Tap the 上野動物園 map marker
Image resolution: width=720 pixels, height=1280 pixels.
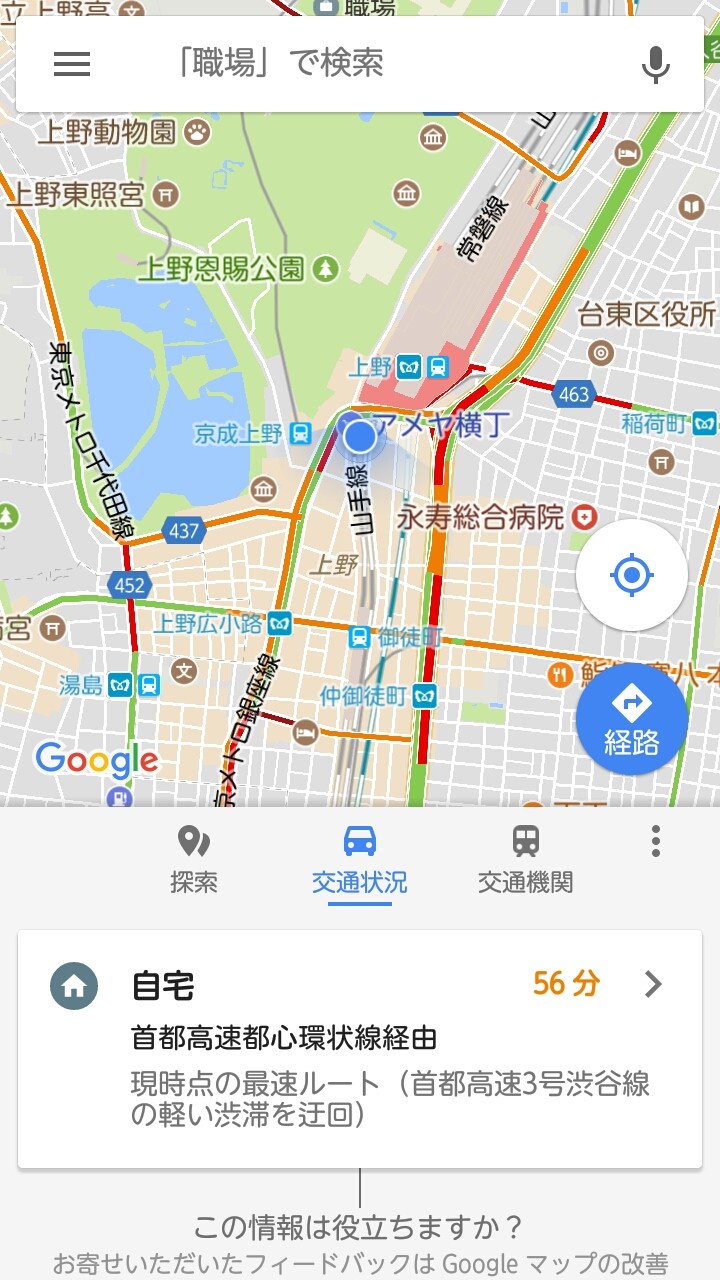(197, 131)
